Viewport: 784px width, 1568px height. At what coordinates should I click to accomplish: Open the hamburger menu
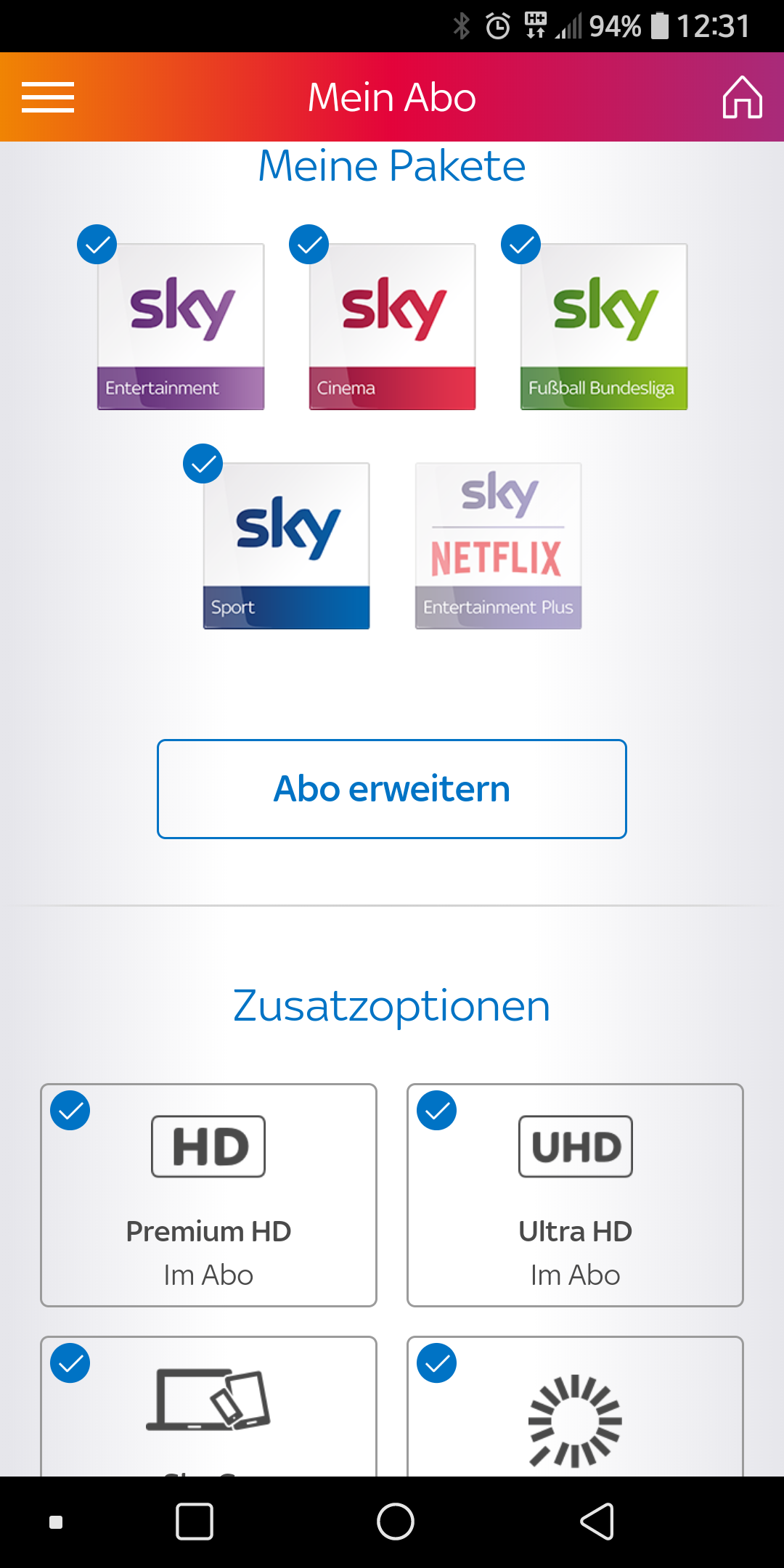point(48,97)
